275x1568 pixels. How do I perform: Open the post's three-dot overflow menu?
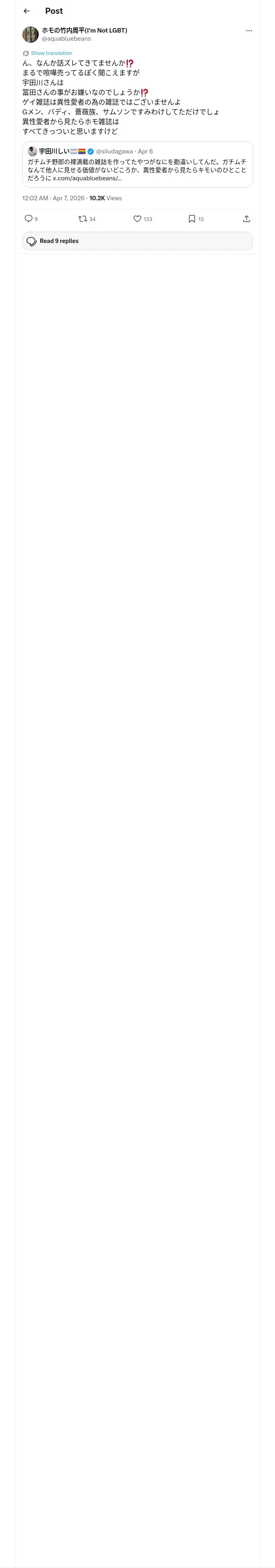tap(249, 31)
